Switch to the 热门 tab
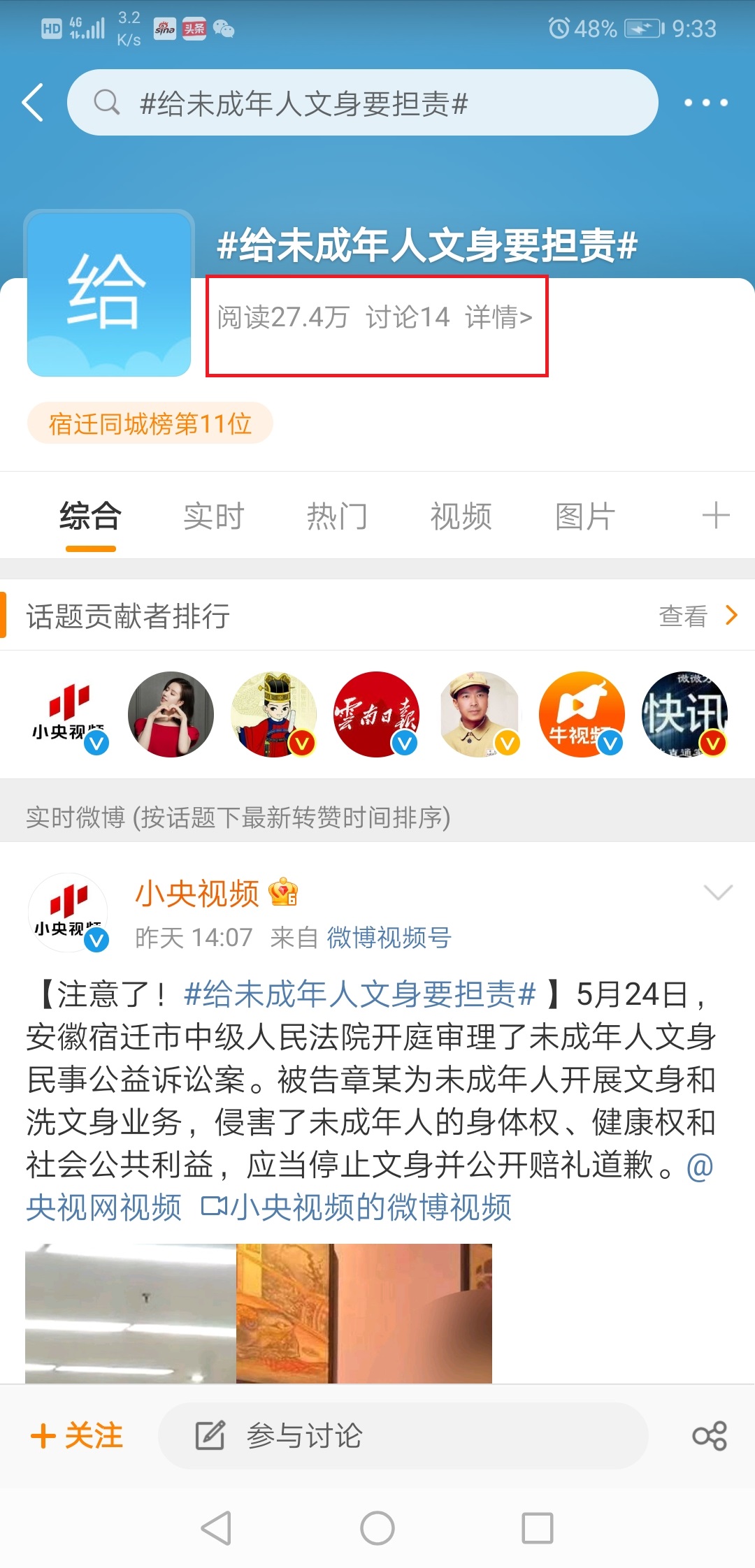 (x=338, y=516)
